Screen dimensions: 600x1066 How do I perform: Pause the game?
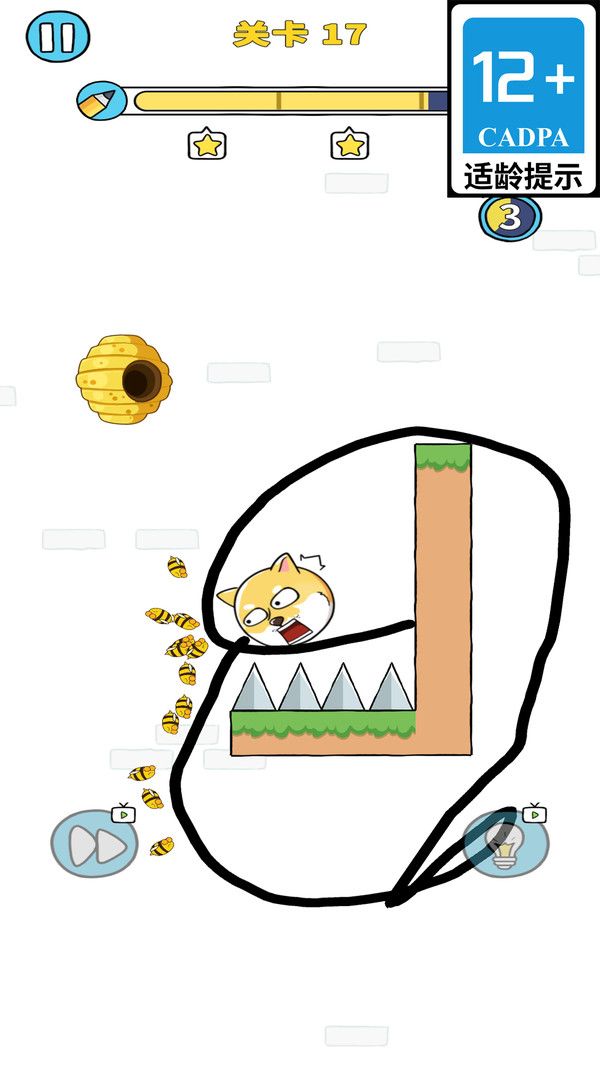pos(57,37)
